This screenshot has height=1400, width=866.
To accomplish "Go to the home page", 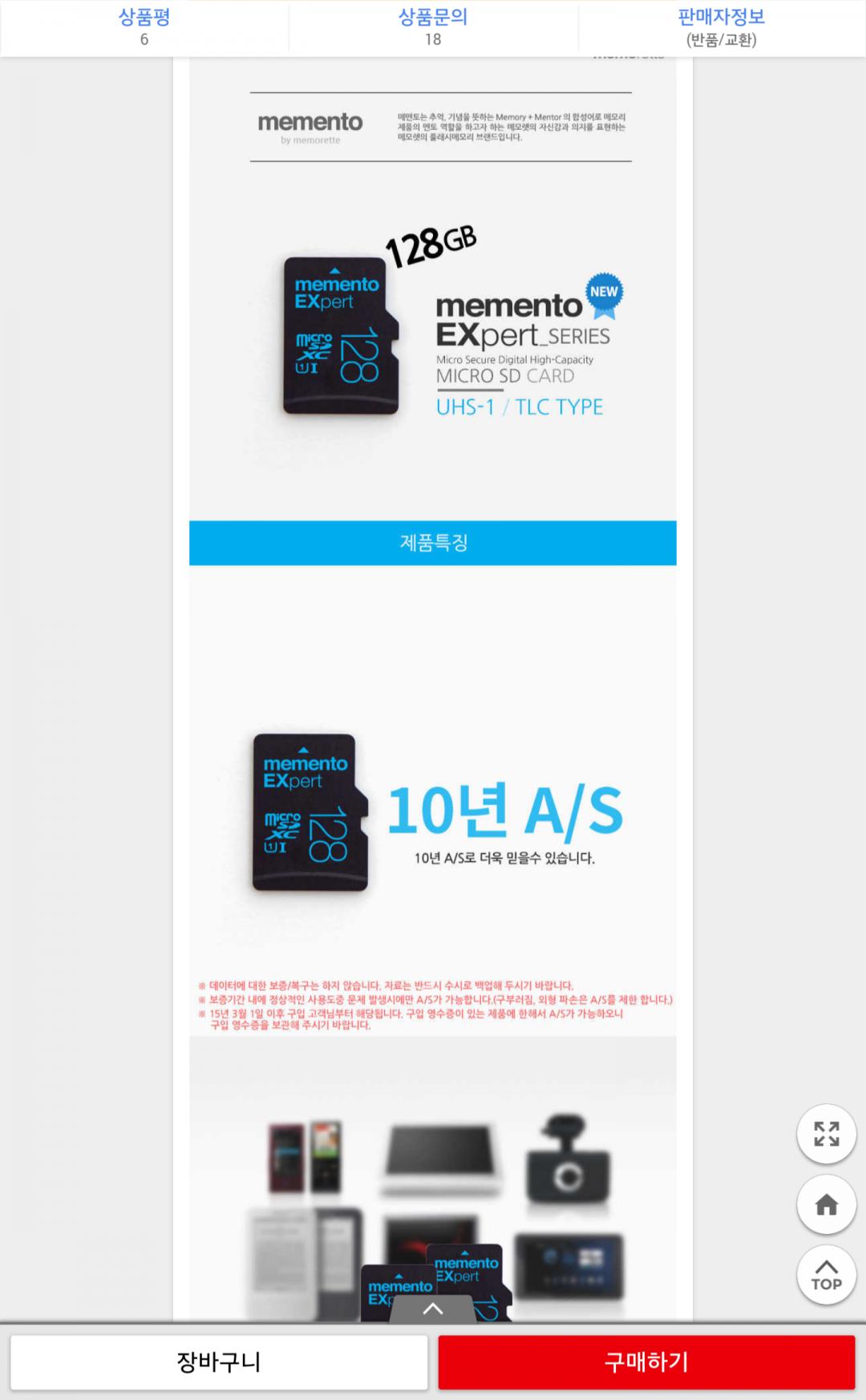I will tap(826, 1204).
